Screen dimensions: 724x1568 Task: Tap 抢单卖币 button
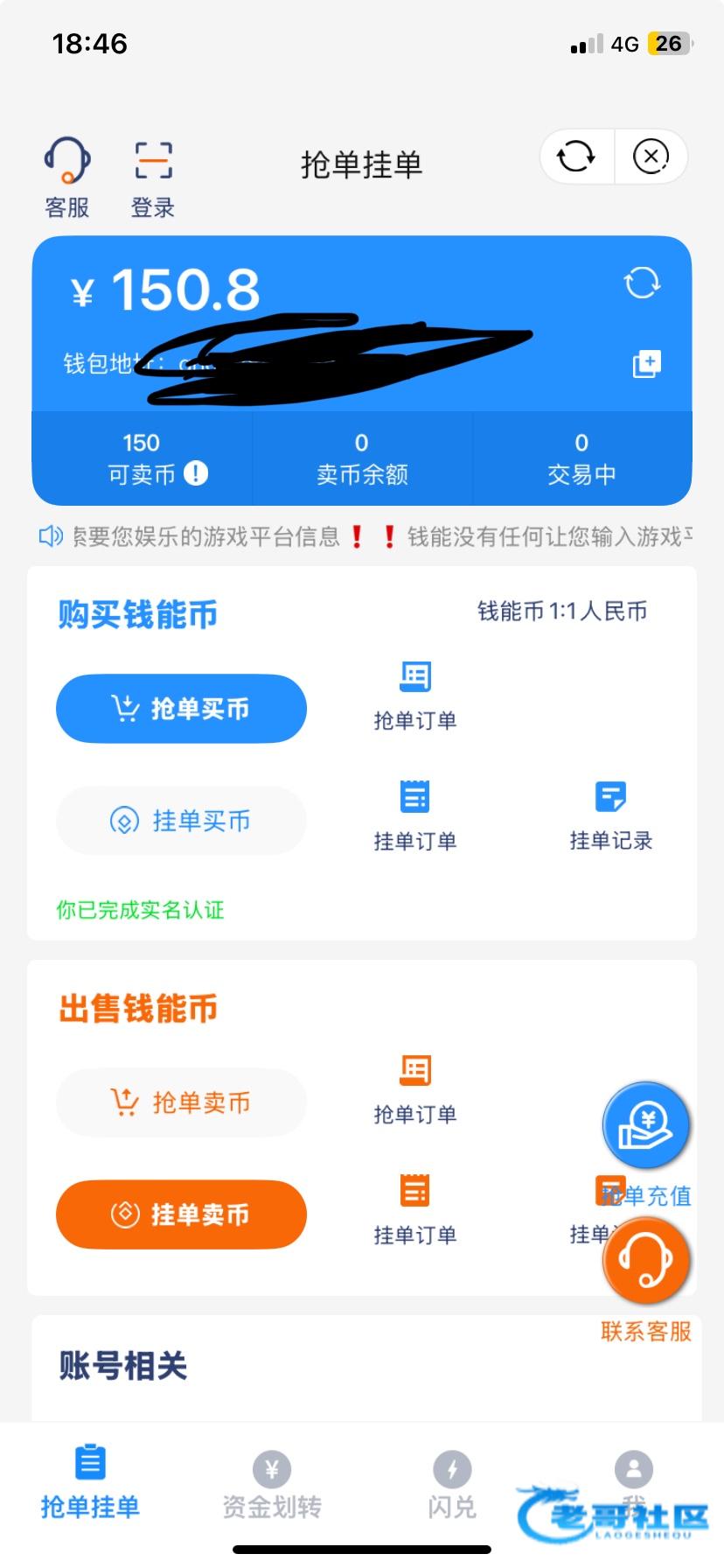pos(181,1102)
